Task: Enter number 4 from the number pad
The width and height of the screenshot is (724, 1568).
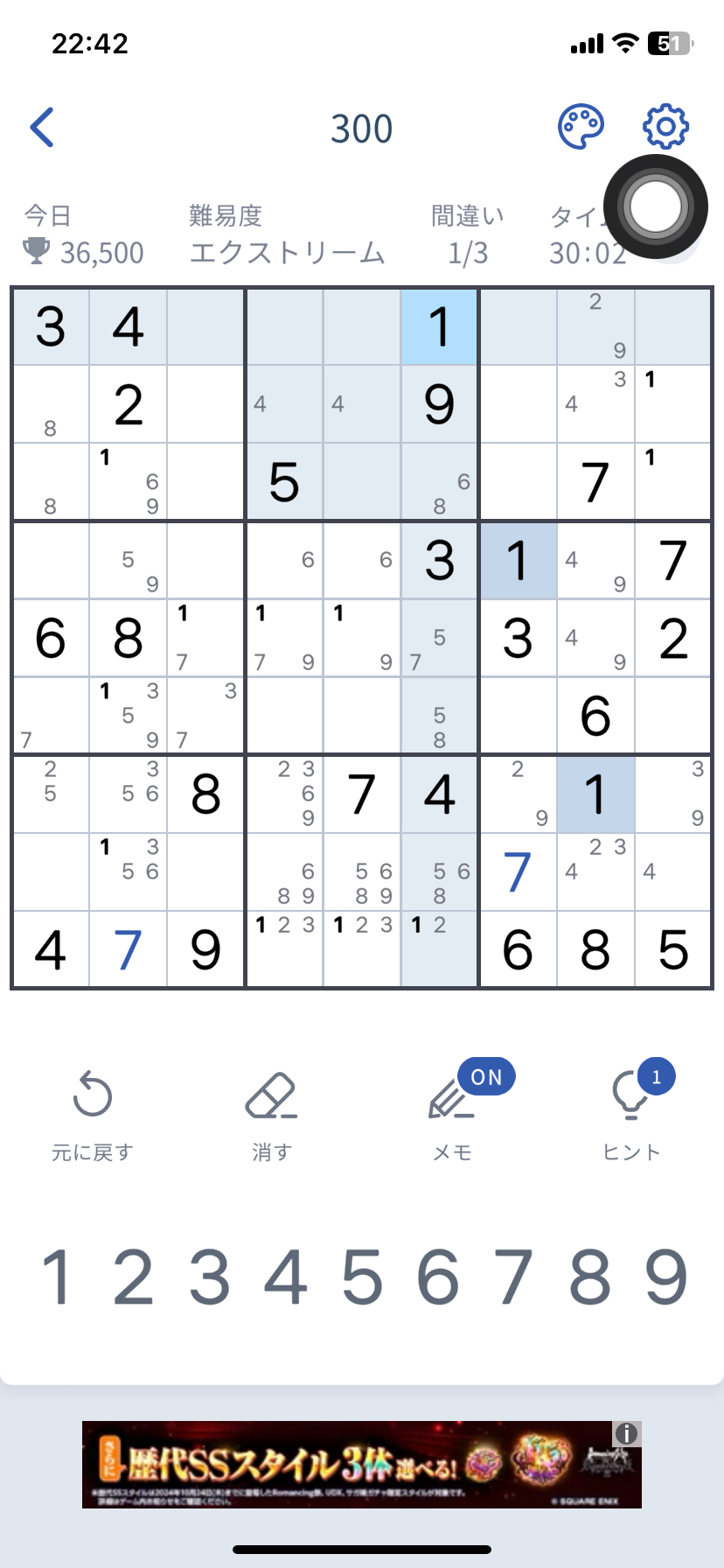Action: (x=286, y=1277)
